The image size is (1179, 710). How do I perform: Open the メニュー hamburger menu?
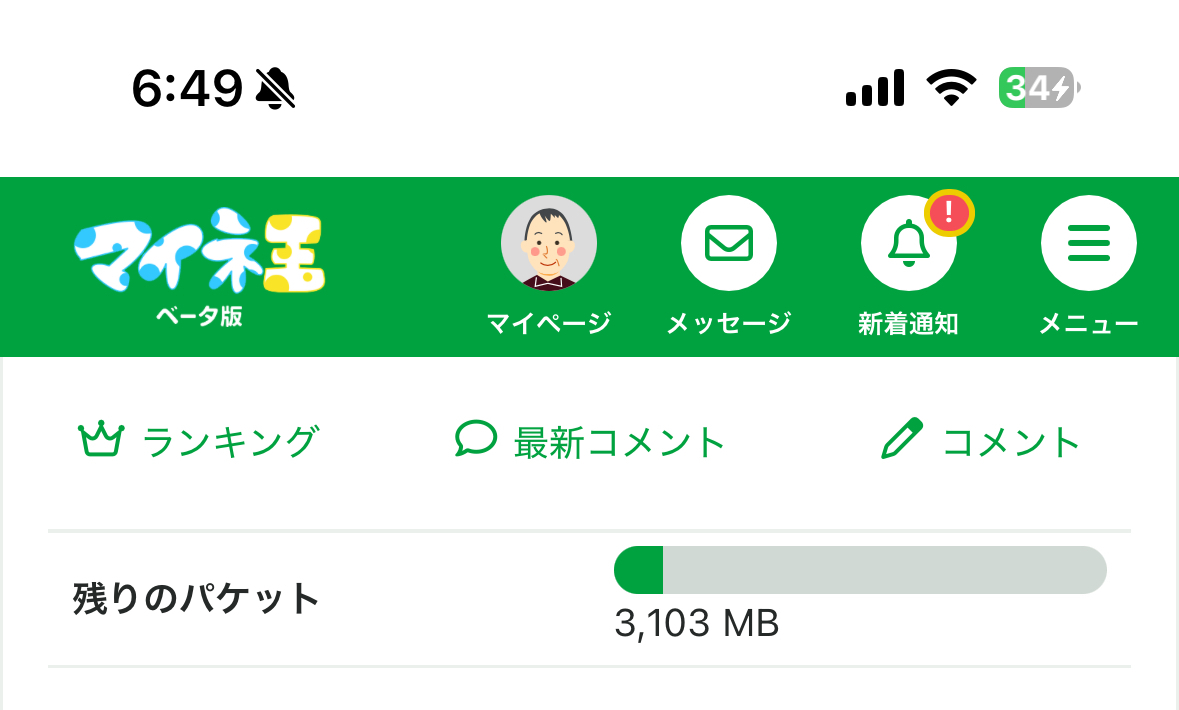click(x=1088, y=244)
